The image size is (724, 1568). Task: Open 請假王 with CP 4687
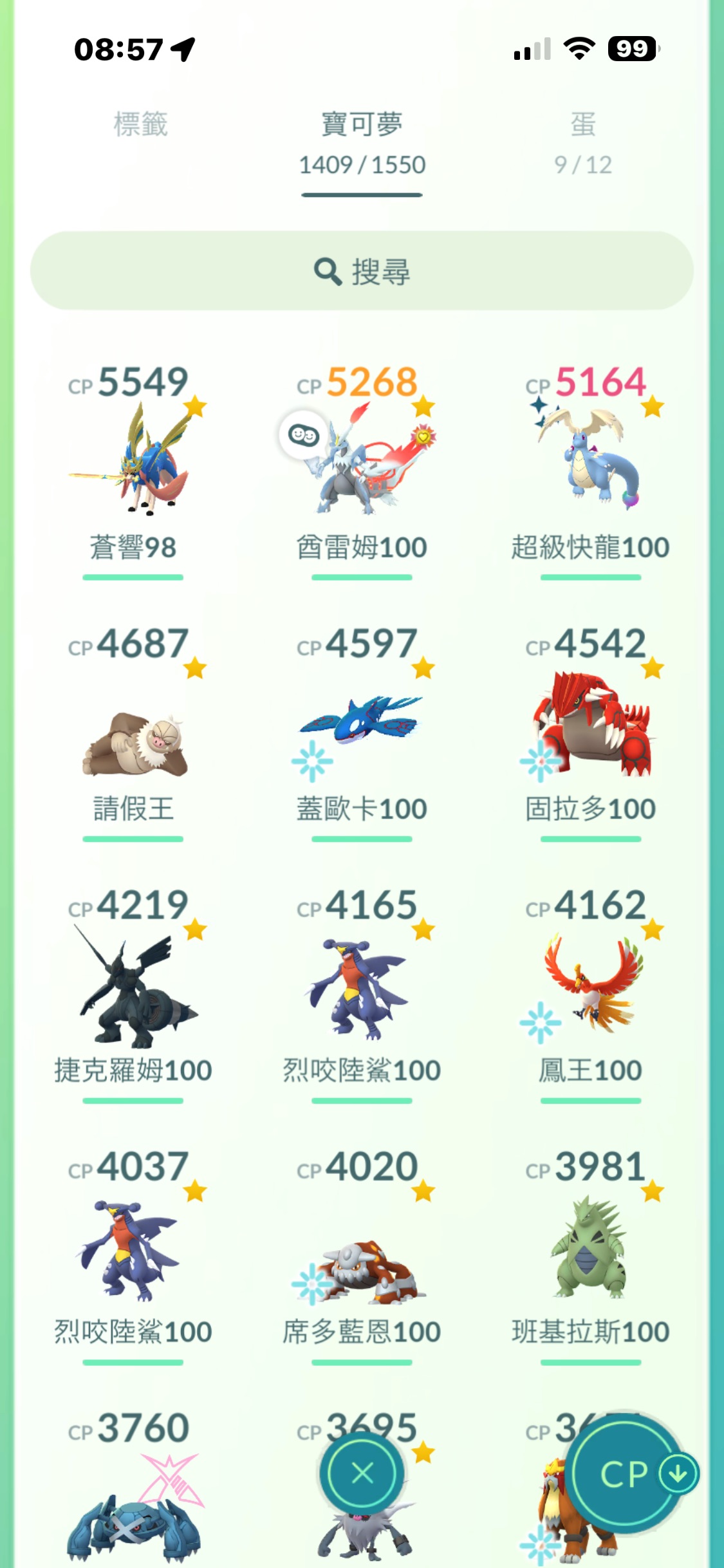[133, 740]
